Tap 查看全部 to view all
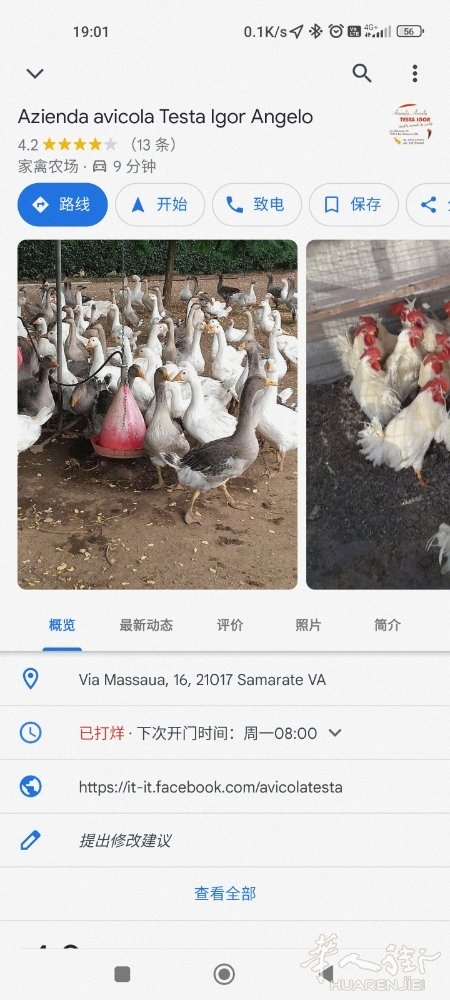450x1000 pixels. [225, 893]
